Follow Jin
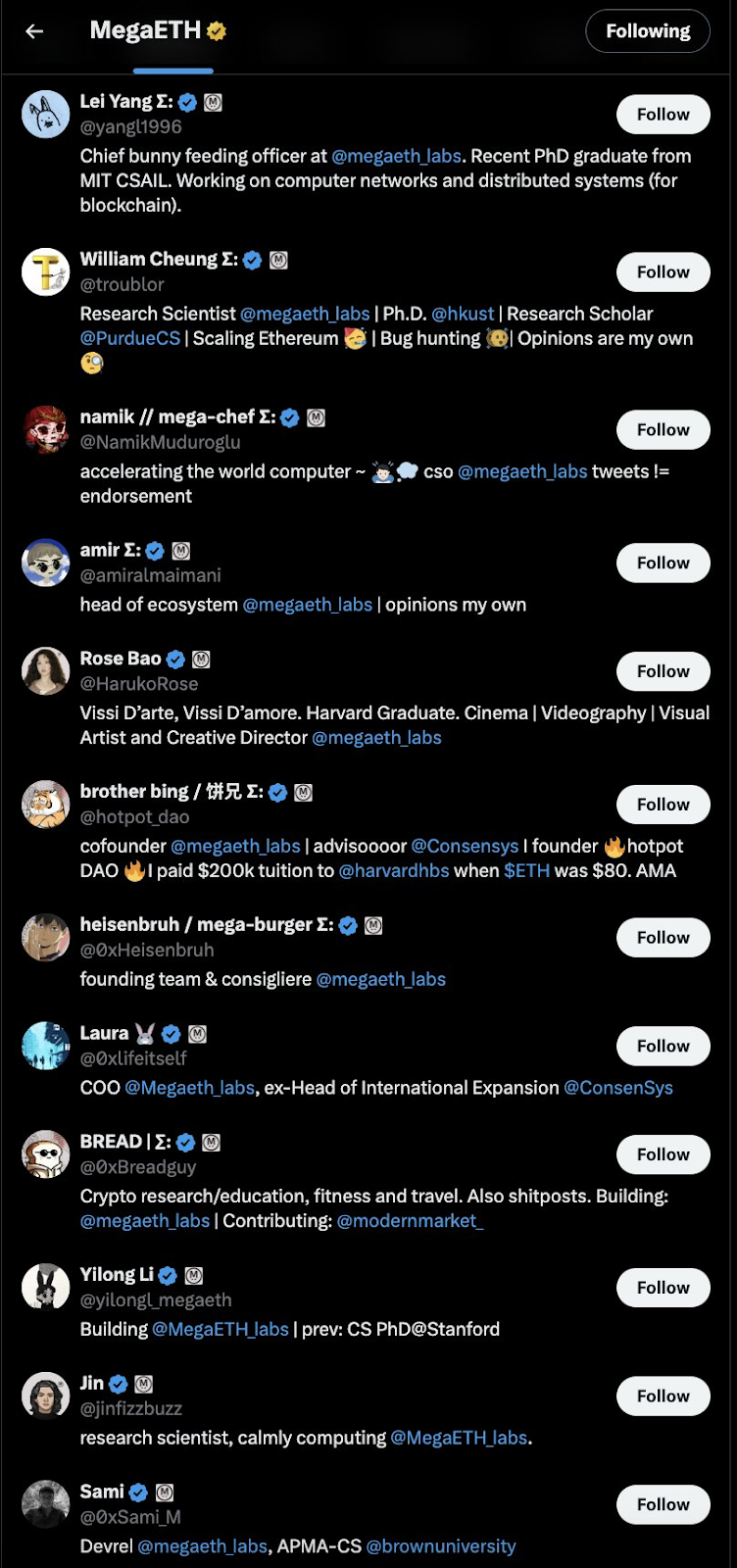737x1568 pixels. coord(663,1396)
